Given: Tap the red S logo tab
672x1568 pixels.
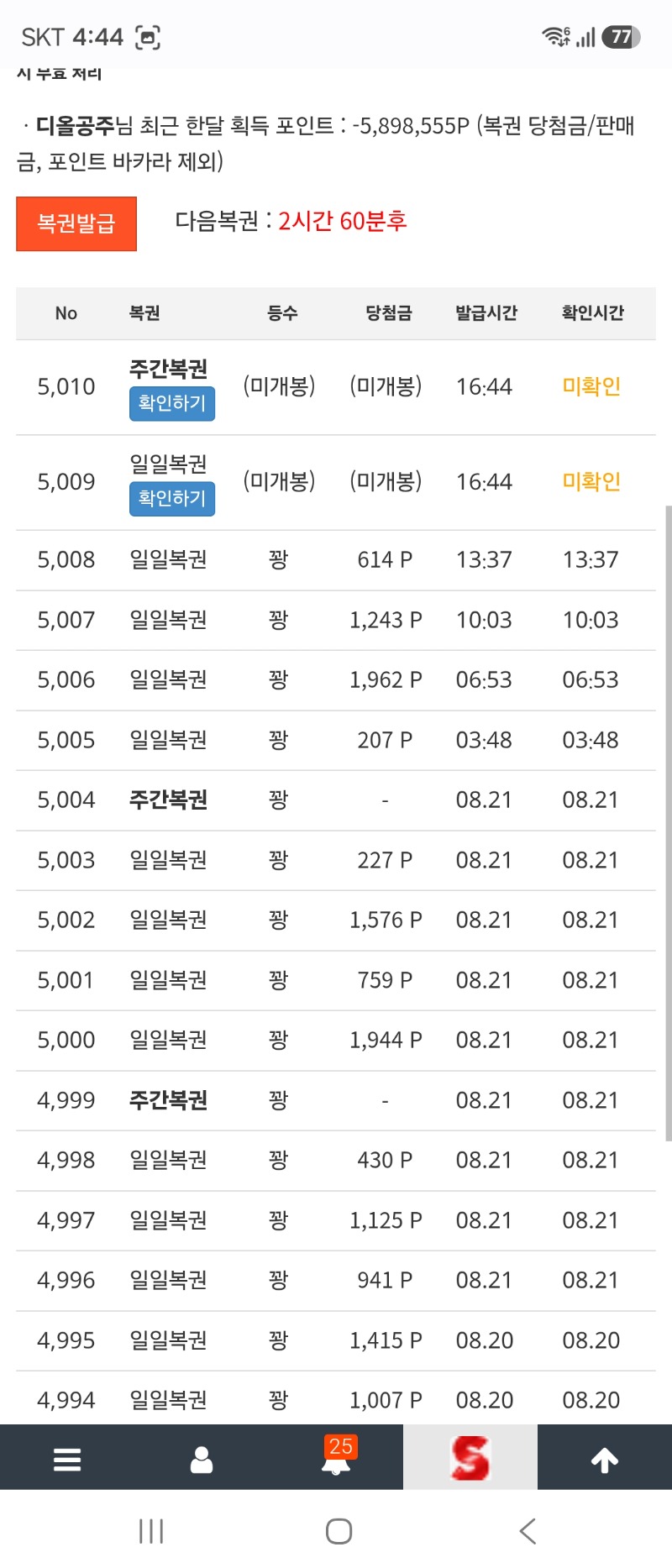Looking at the screenshot, I should (x=470, y=1457).
